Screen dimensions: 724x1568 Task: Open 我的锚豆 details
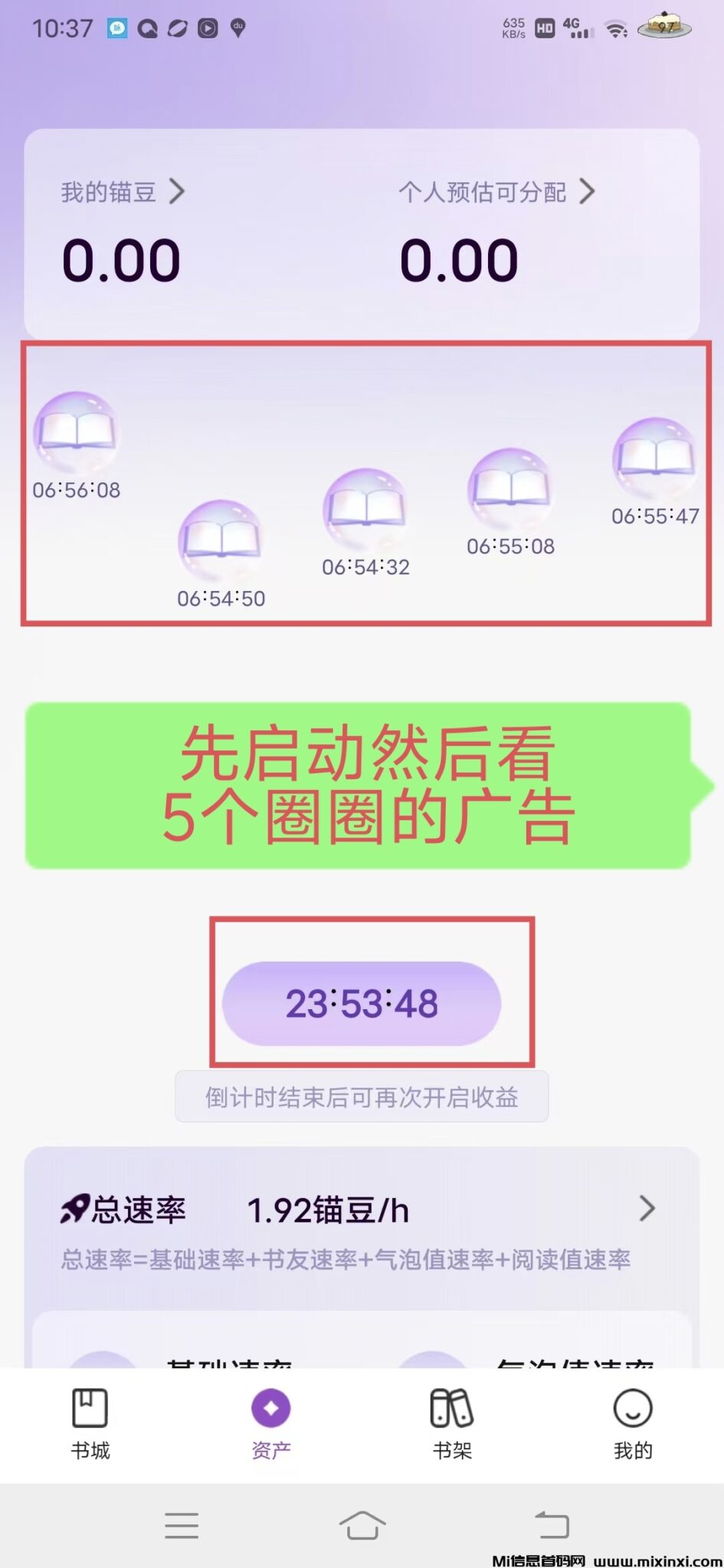click(x=123, y=191)
